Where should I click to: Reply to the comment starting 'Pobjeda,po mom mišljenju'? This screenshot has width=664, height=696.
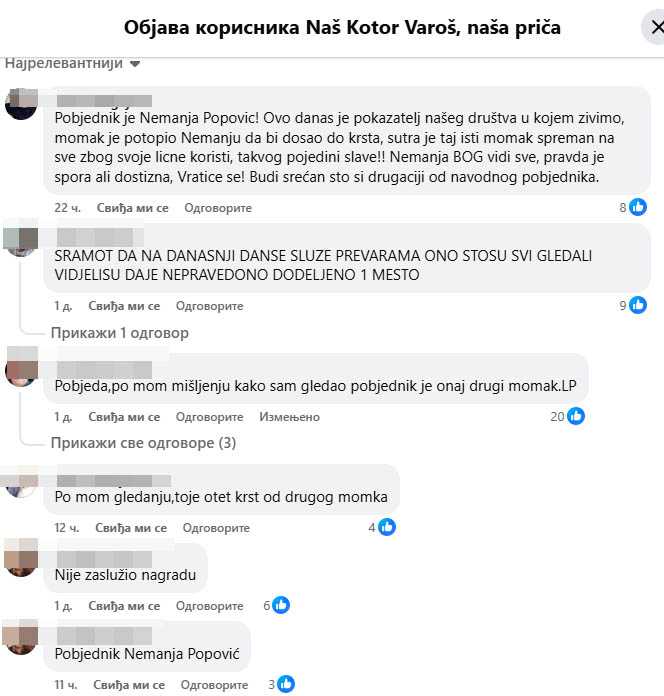tap(209, 416)
